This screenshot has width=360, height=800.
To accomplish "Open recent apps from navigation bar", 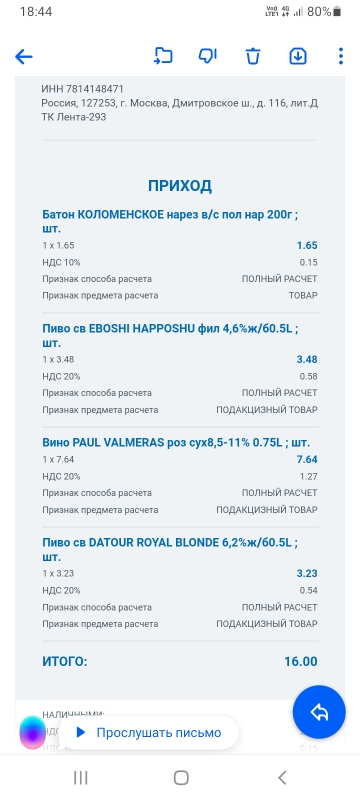I will point(81,778).
